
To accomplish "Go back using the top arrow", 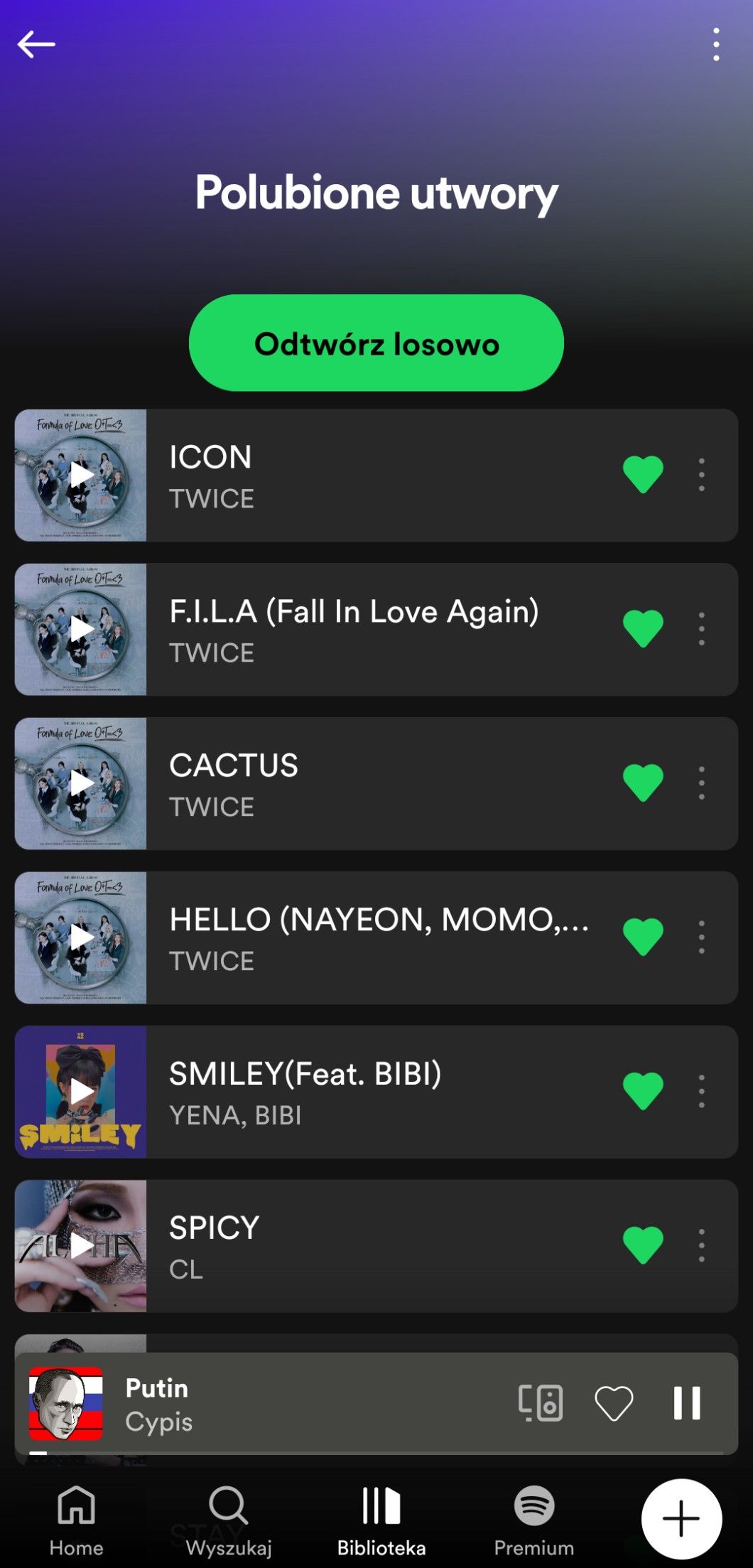I will 36,44.
